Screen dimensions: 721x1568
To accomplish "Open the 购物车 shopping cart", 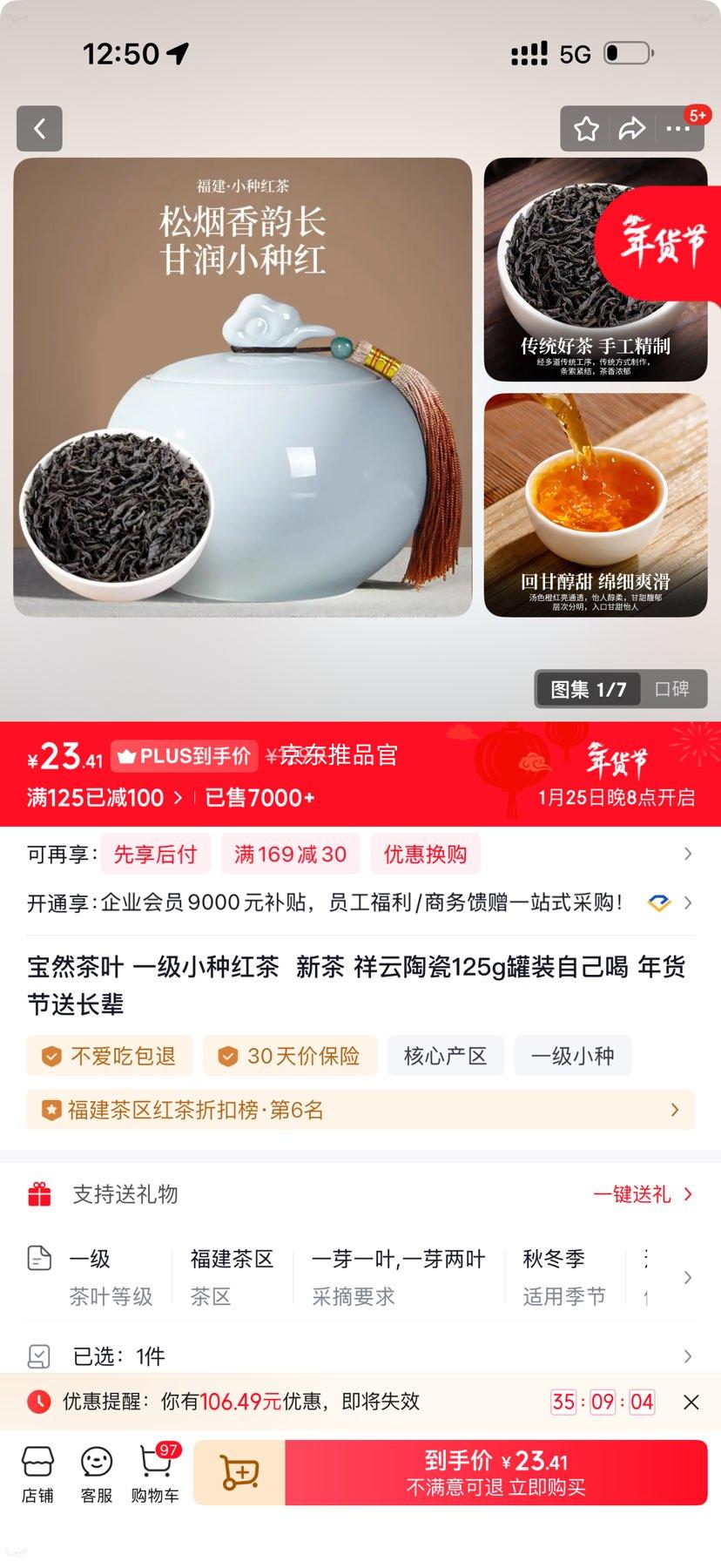I will point(154,1473).
